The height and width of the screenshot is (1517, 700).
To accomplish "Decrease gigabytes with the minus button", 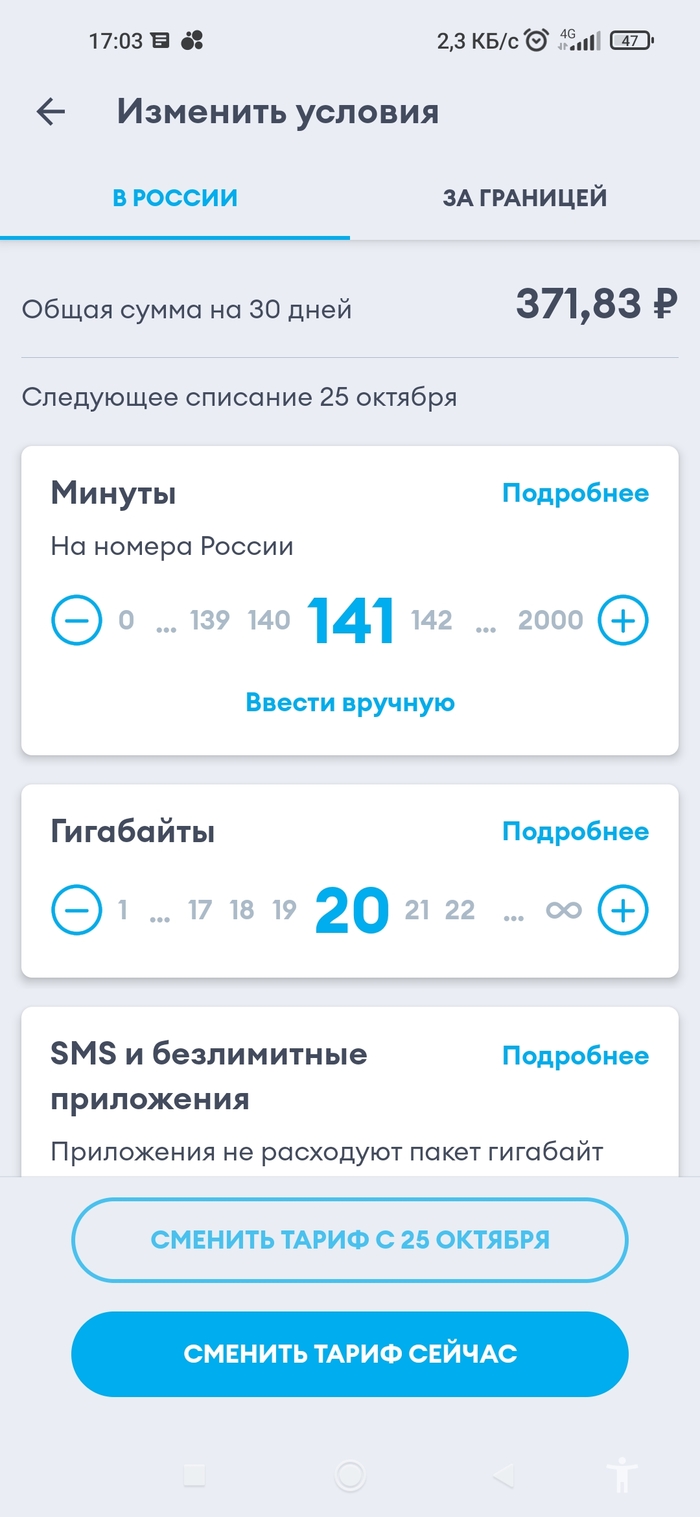I will pos(77,910).
